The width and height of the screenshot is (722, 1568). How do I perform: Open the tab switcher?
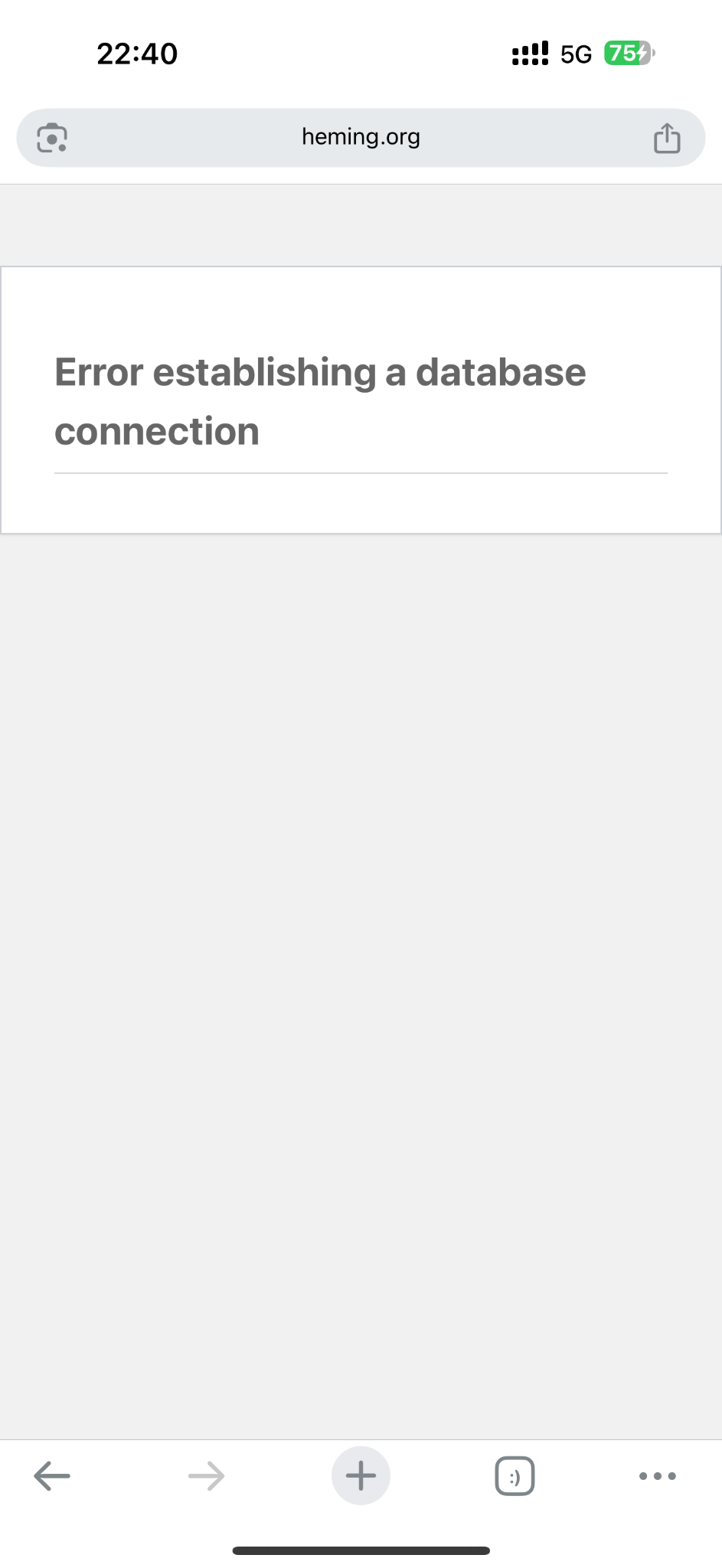click(515, 1476)
